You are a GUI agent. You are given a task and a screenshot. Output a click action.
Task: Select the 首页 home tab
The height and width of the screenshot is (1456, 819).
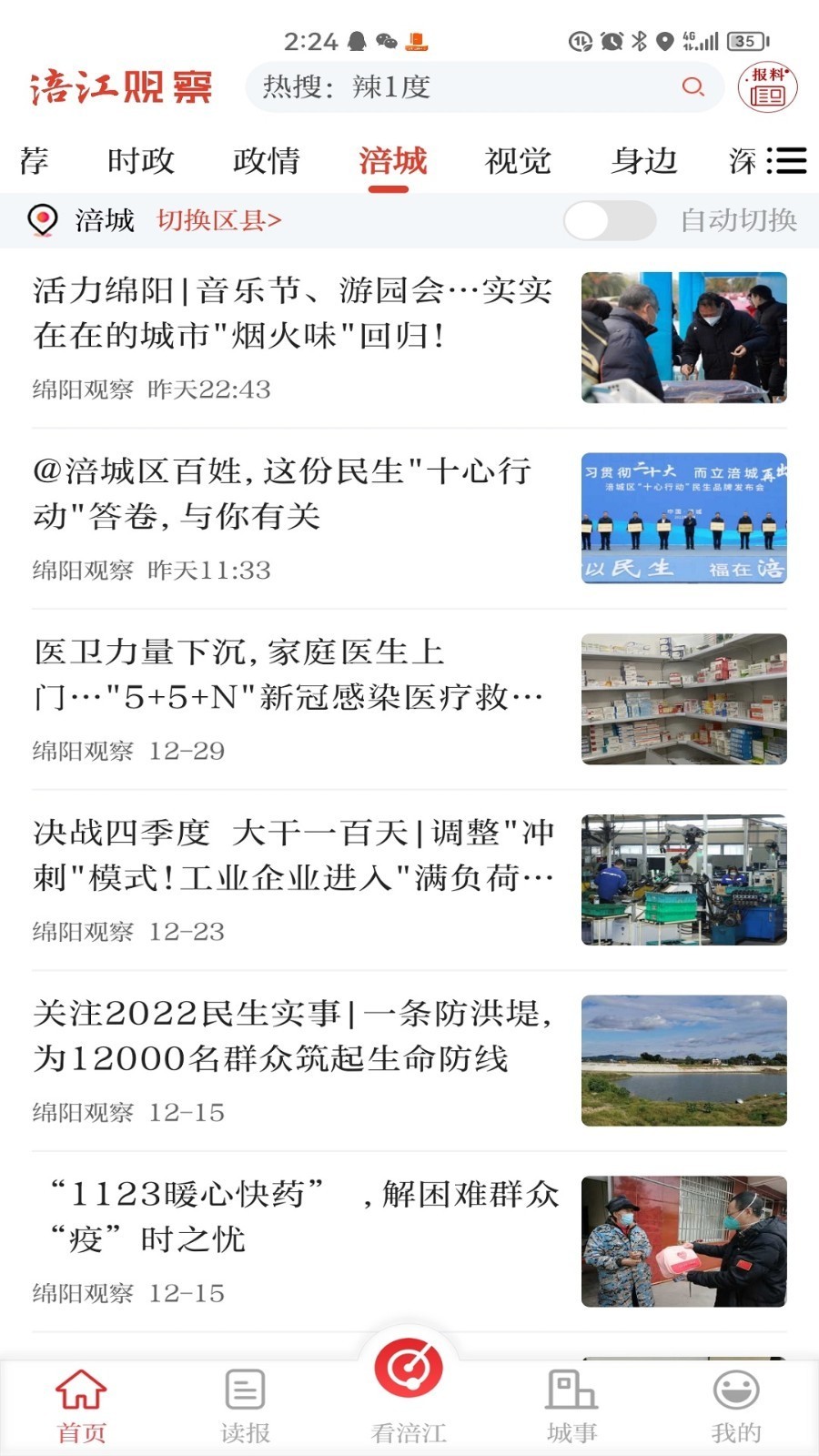[x=82, y=1406]
